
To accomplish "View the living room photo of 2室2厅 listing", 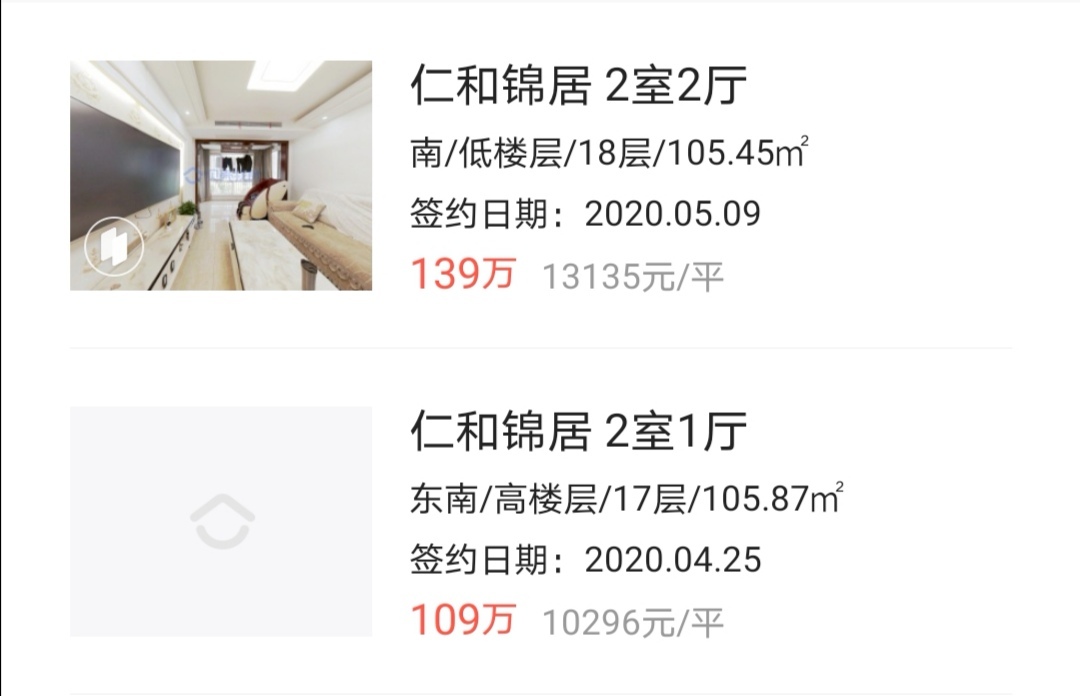I will coord(220,176).
